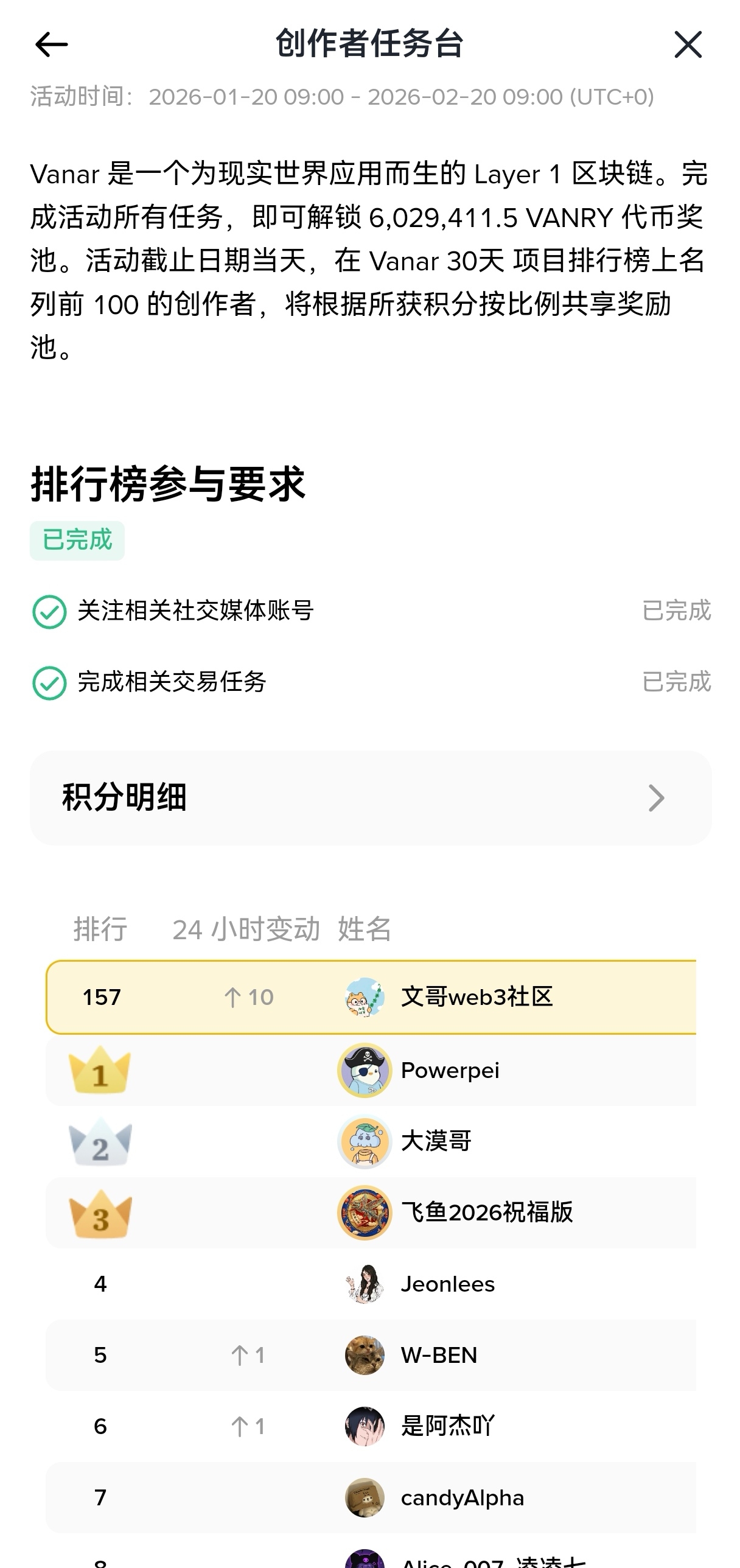Open the 积分明细 points details
Image resolution: width=740 pixels, height=1568 pixels.
click(370, 797)
